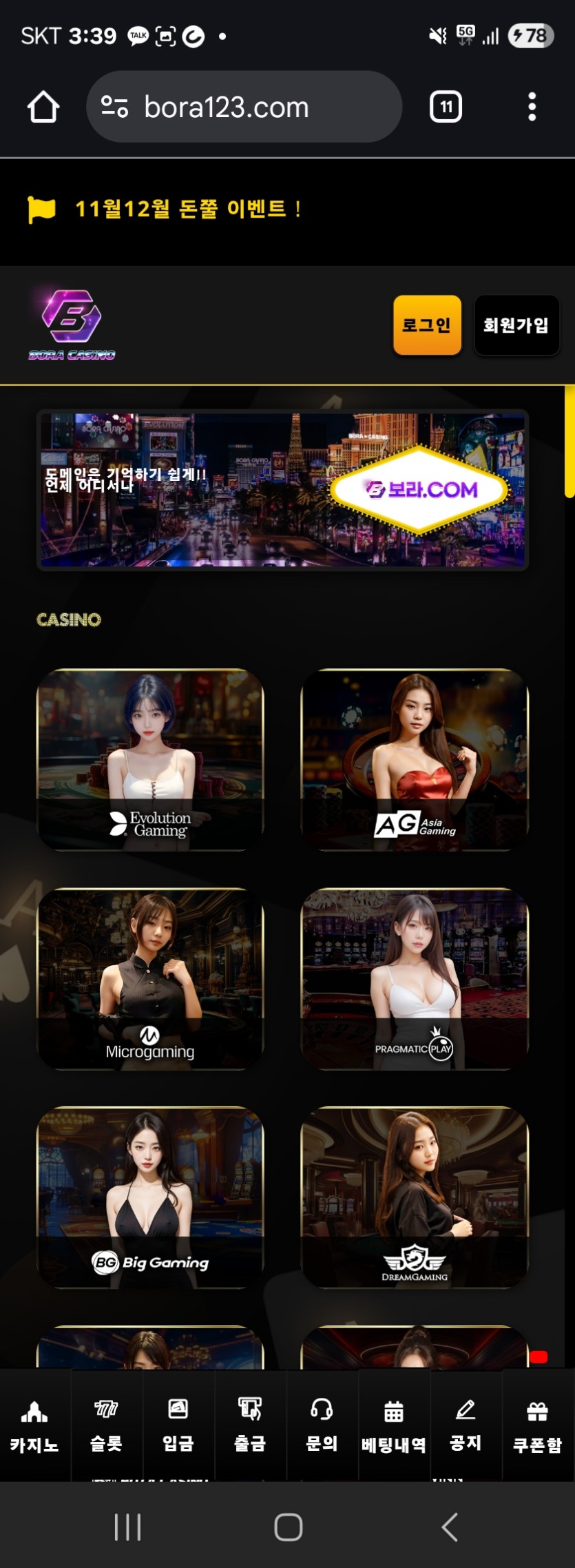Screen dimensions: 575x1568
Task: Open the DreamGaming card
Action: tap(415, 1197)
